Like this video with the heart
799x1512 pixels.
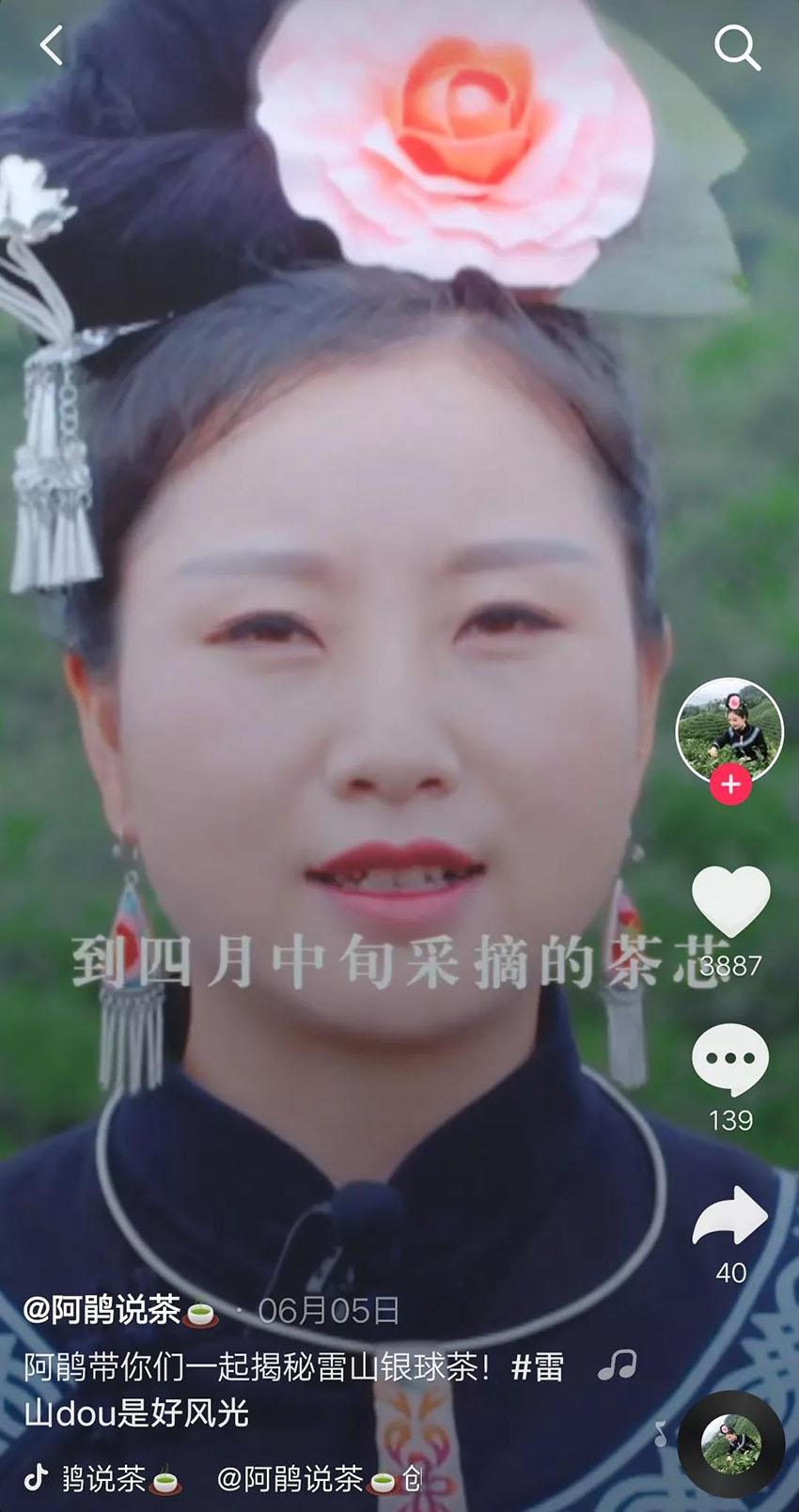pos(730,899)
